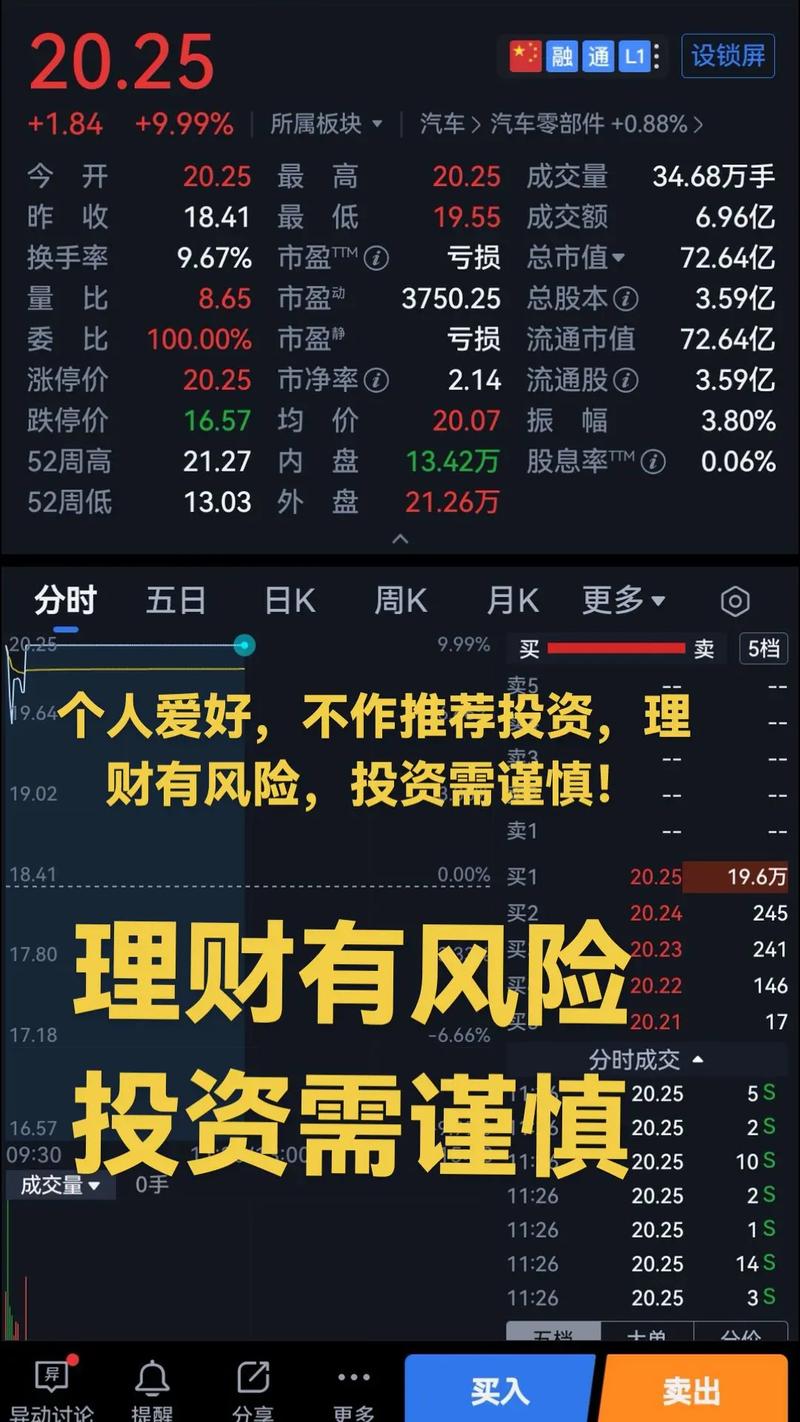Screen dimensions: 800x1422
Task: Tap the L1 quote level badge
Action: click(634, 56)
